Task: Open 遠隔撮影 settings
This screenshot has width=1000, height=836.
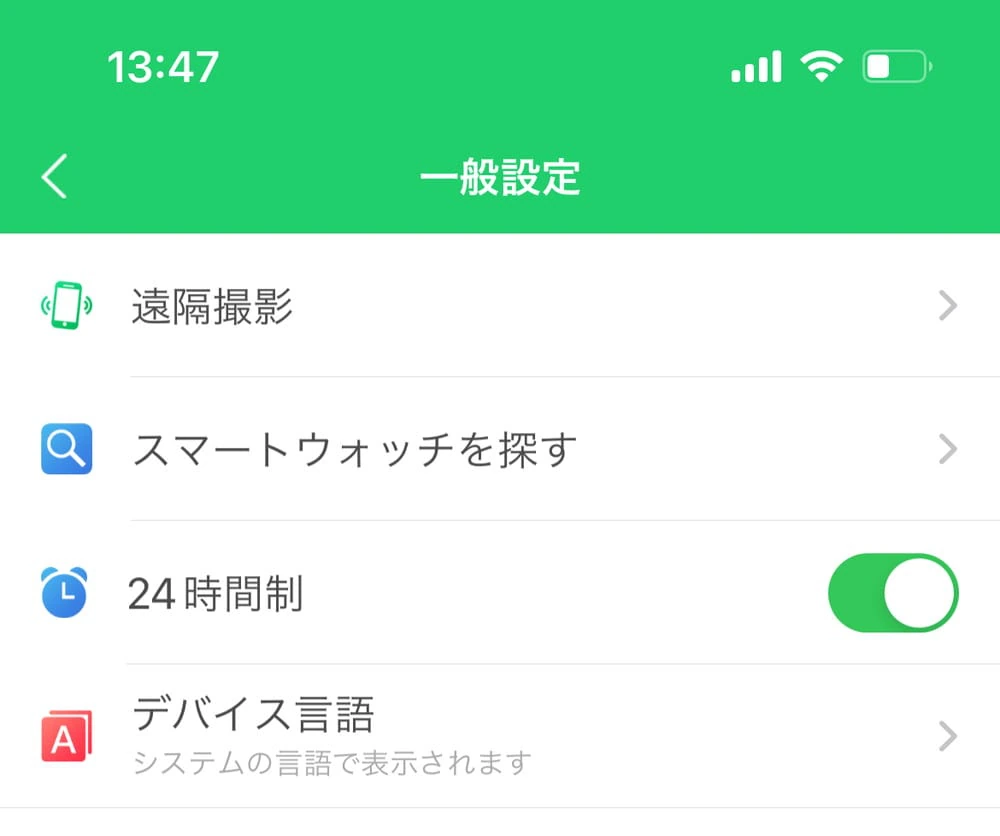Action: tap(500, 307)
